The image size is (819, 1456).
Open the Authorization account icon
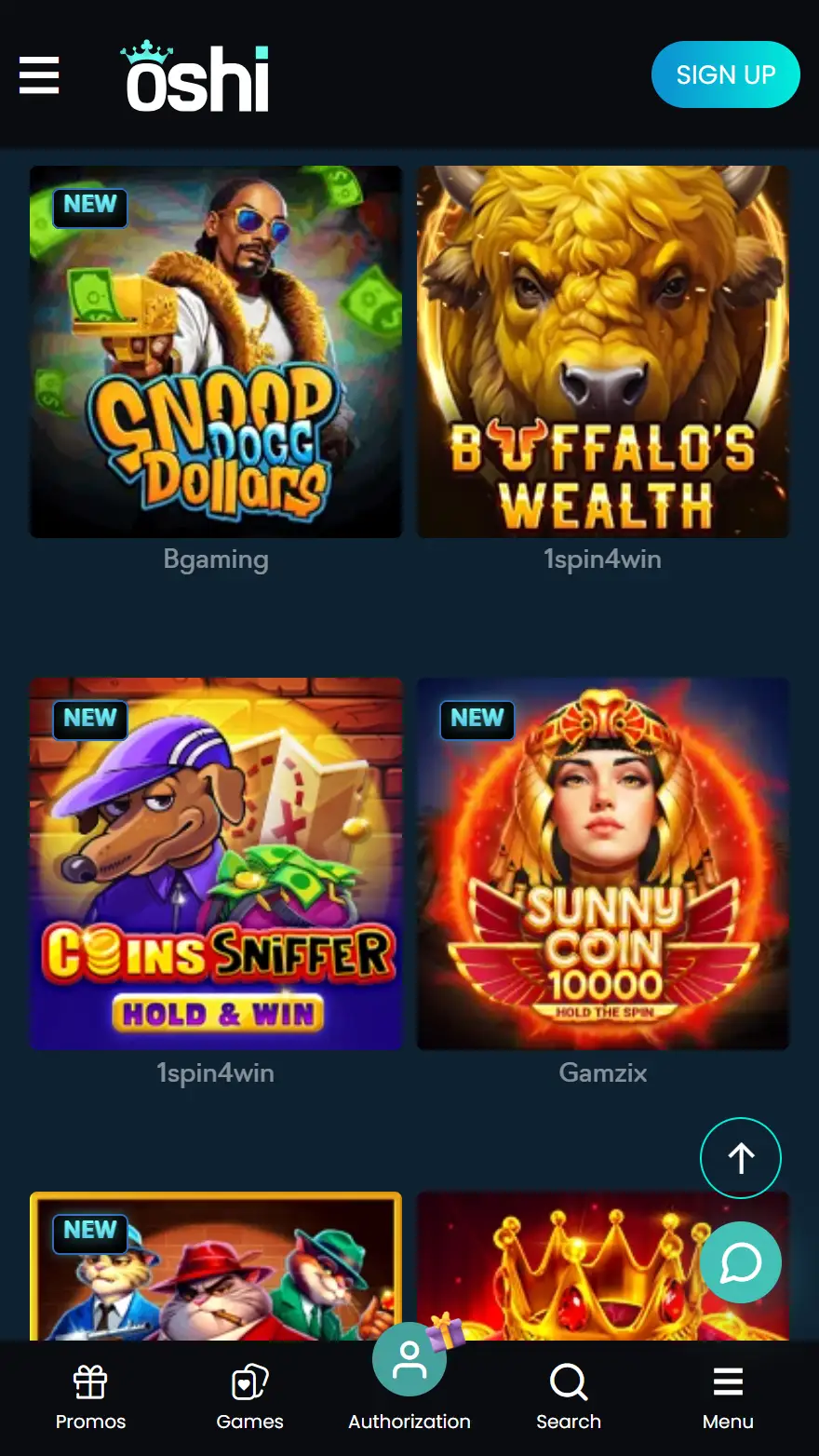(409, 1358)
